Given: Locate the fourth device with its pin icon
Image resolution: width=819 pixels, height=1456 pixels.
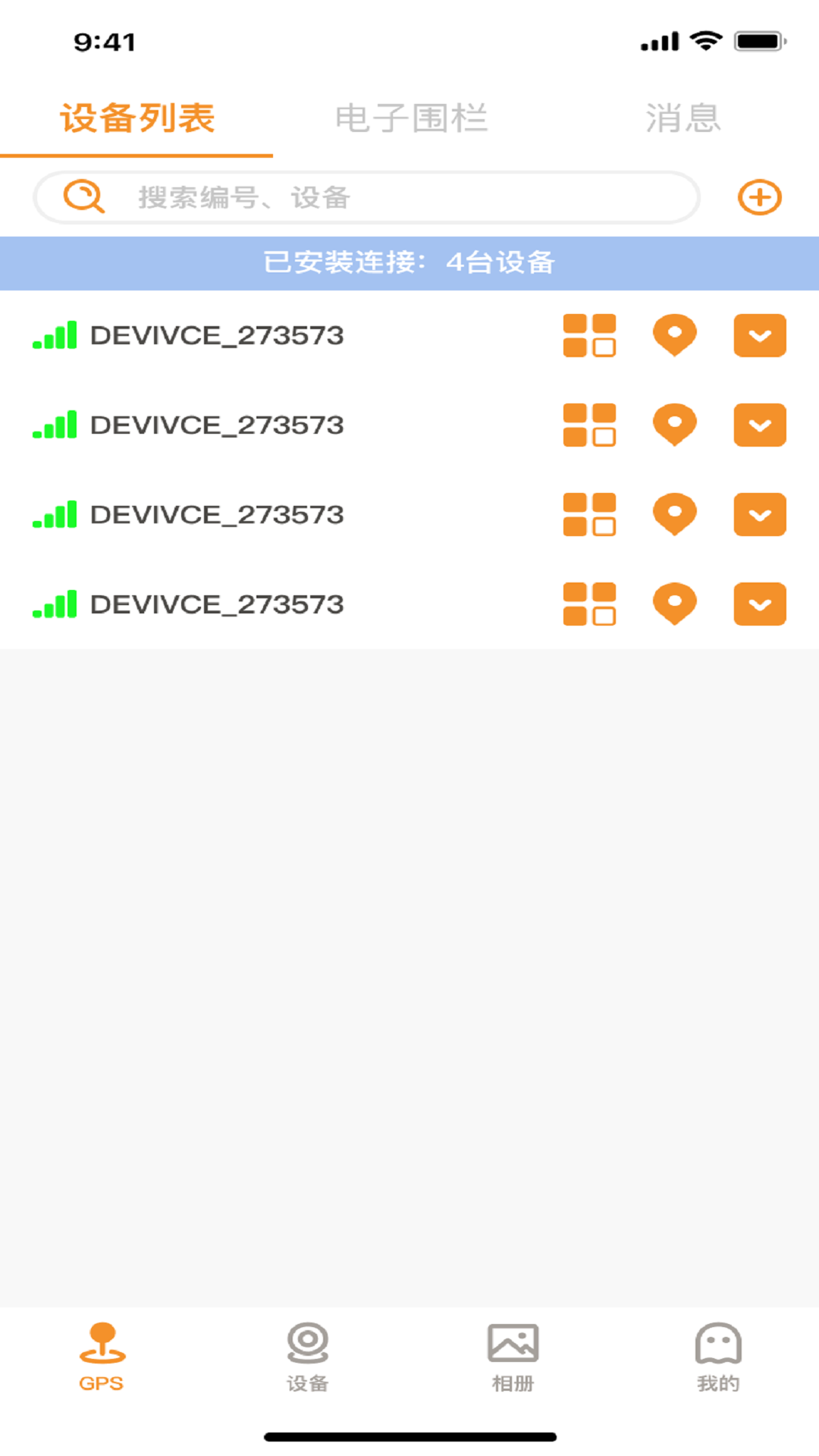Looking at the screenshot, I should click(x=674, y=604).
